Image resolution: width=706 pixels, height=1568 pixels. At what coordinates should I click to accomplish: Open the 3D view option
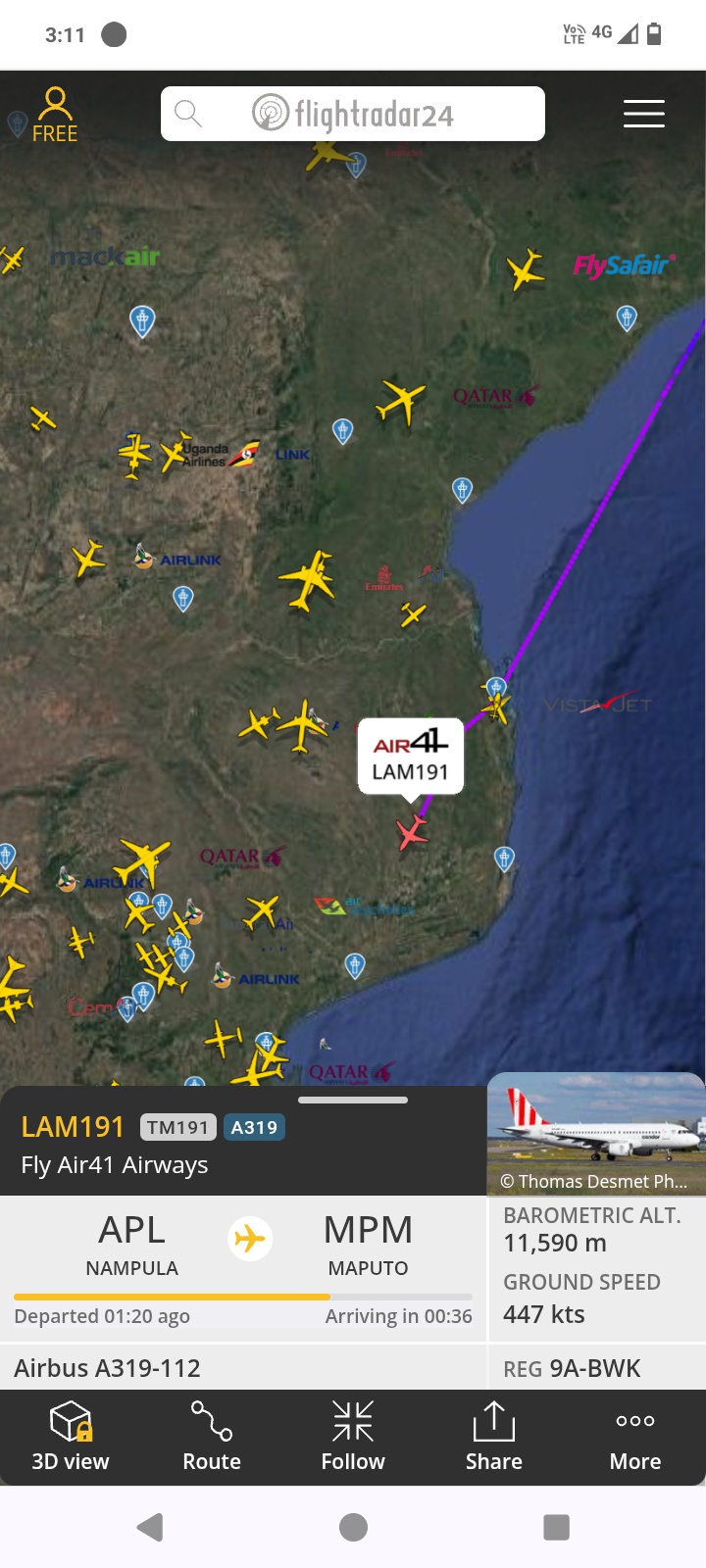71,1436
